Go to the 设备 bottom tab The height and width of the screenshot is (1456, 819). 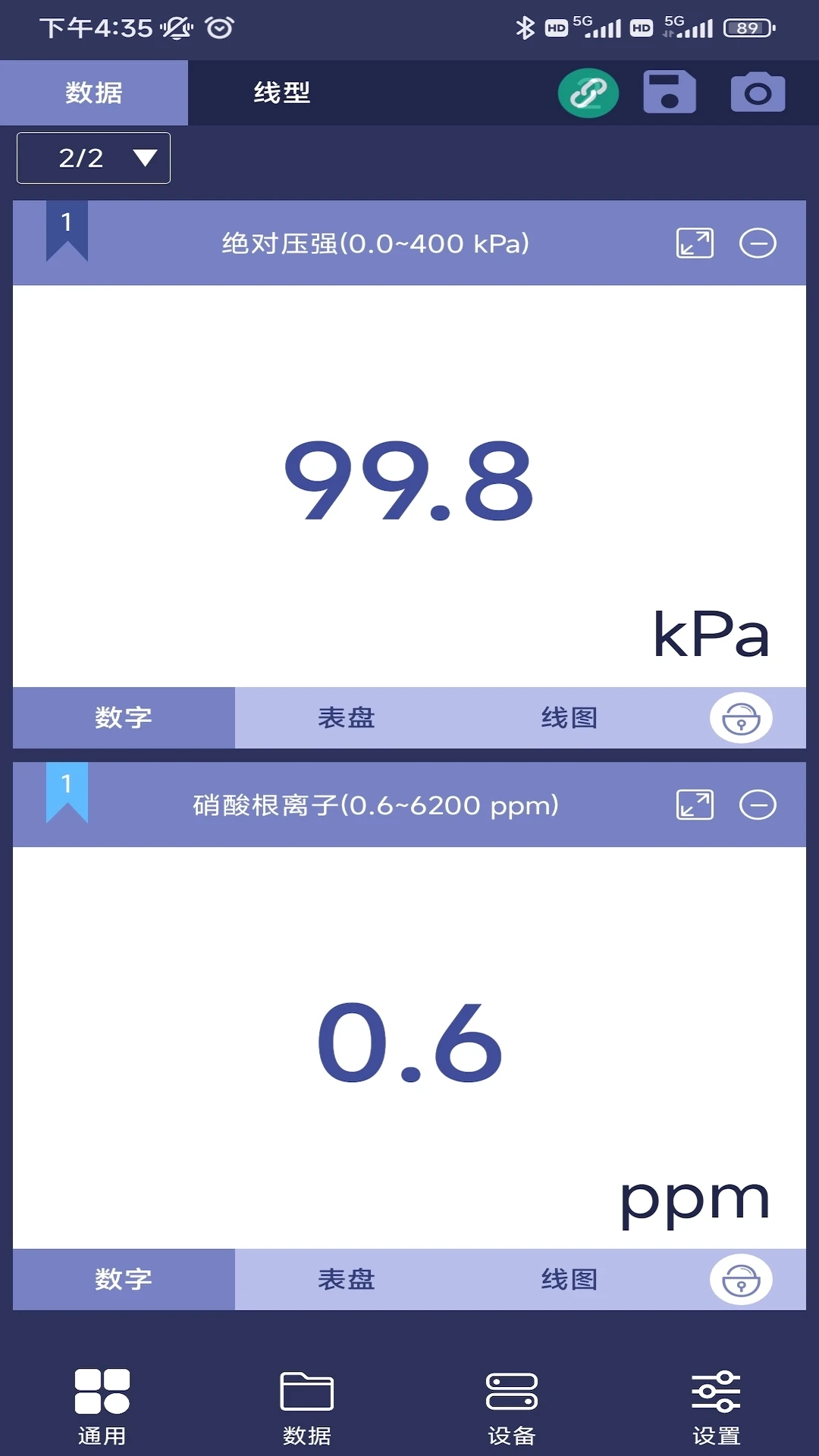pos(512,1407)
